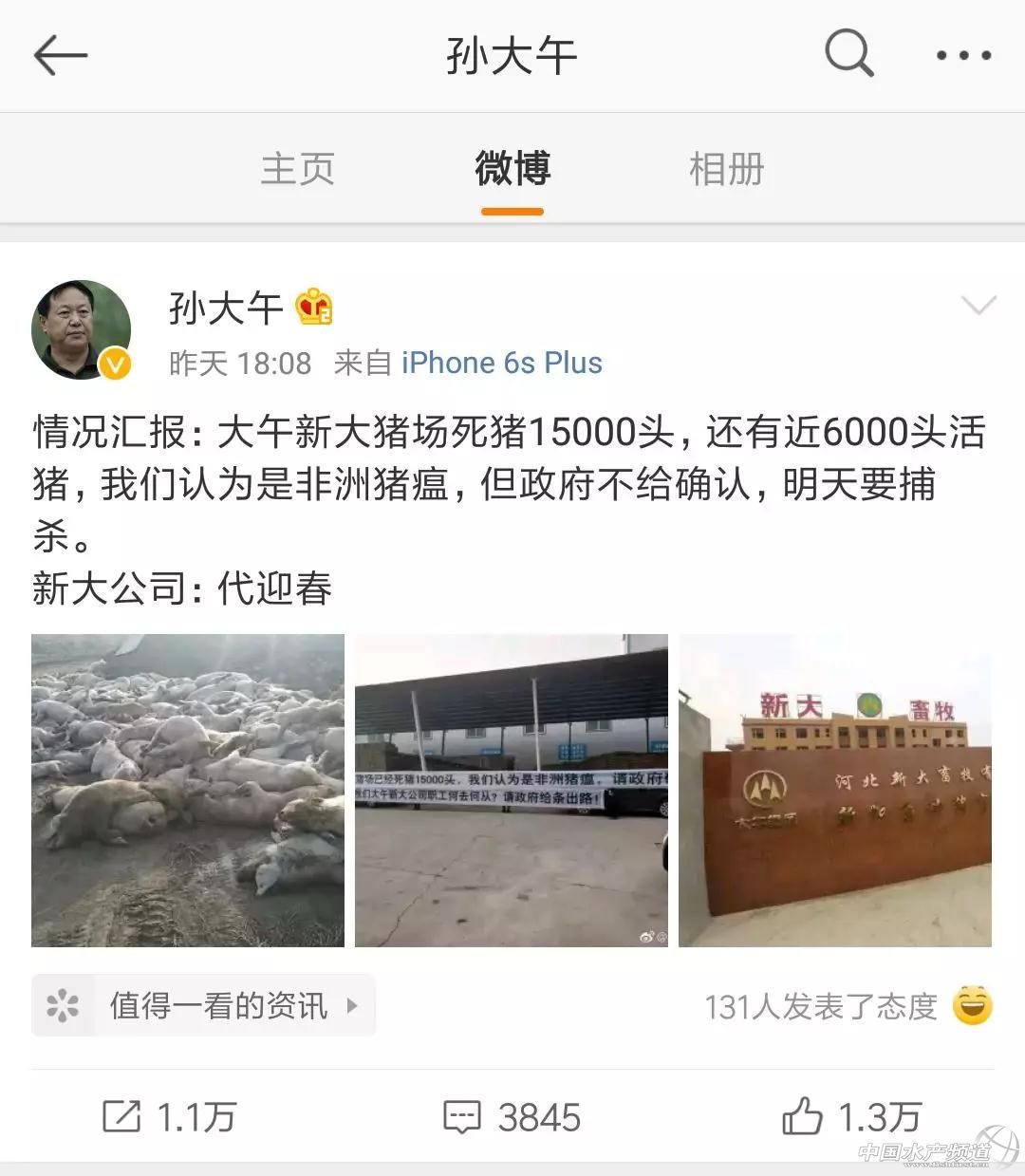Switch to the 相册 tab
Screen dimensions: 1025x1176
coord(726,169)
